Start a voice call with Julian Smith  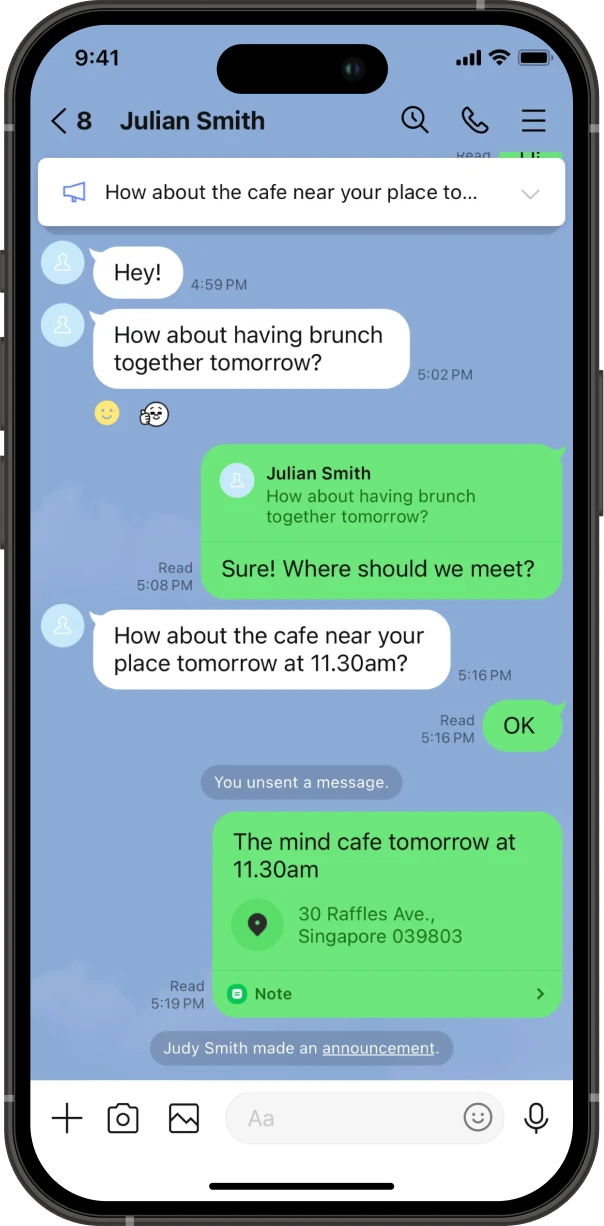tap(474, 120)
